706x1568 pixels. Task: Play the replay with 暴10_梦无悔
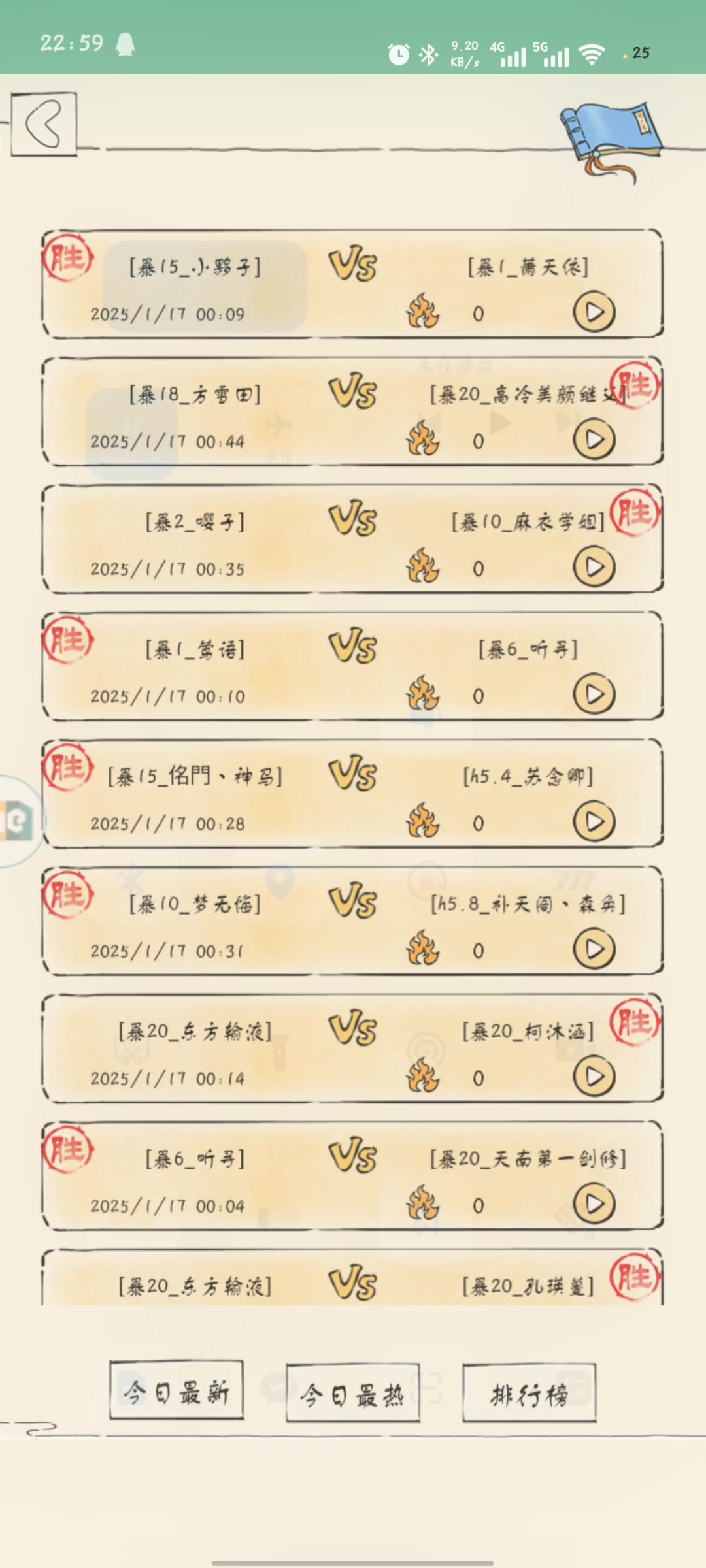594,949
